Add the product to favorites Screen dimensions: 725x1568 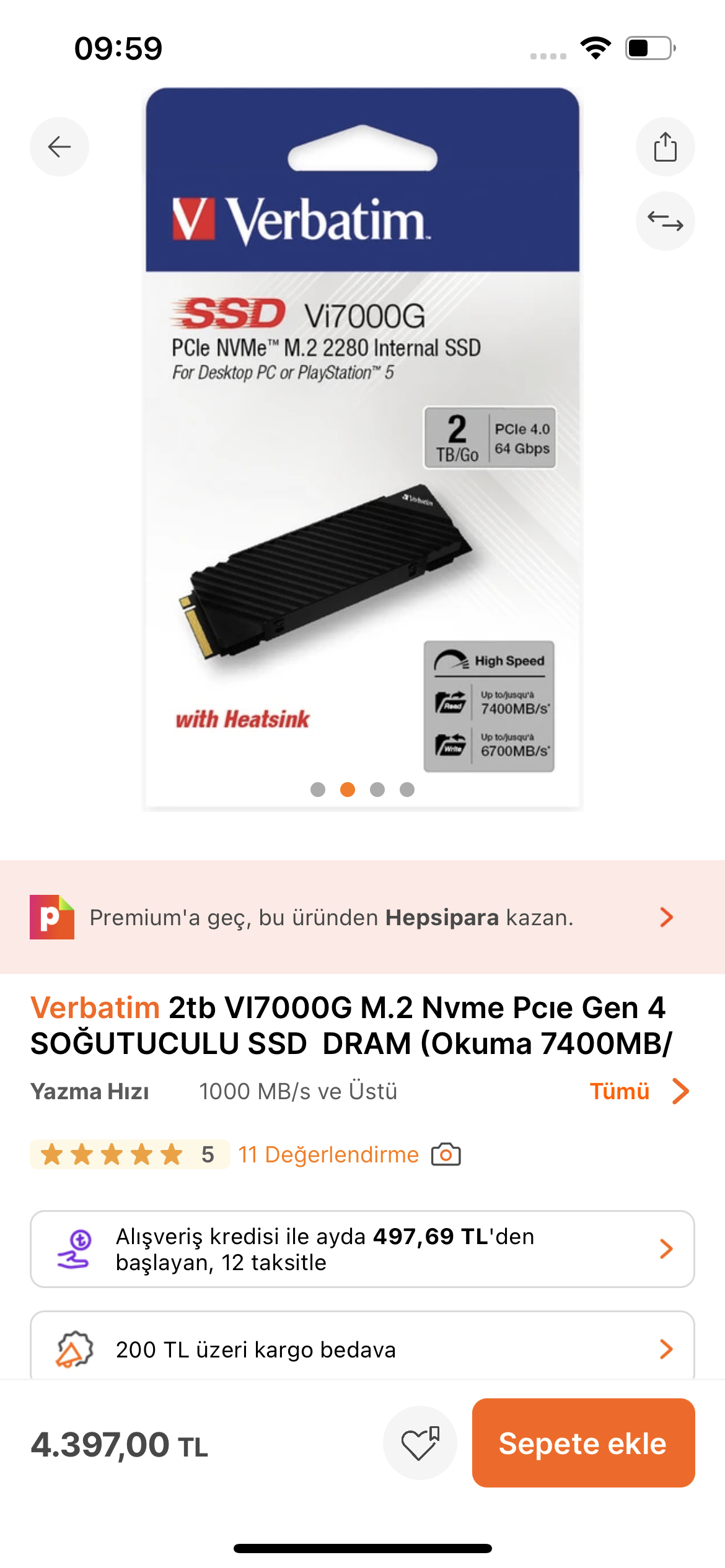click(x=420, y=1443)
